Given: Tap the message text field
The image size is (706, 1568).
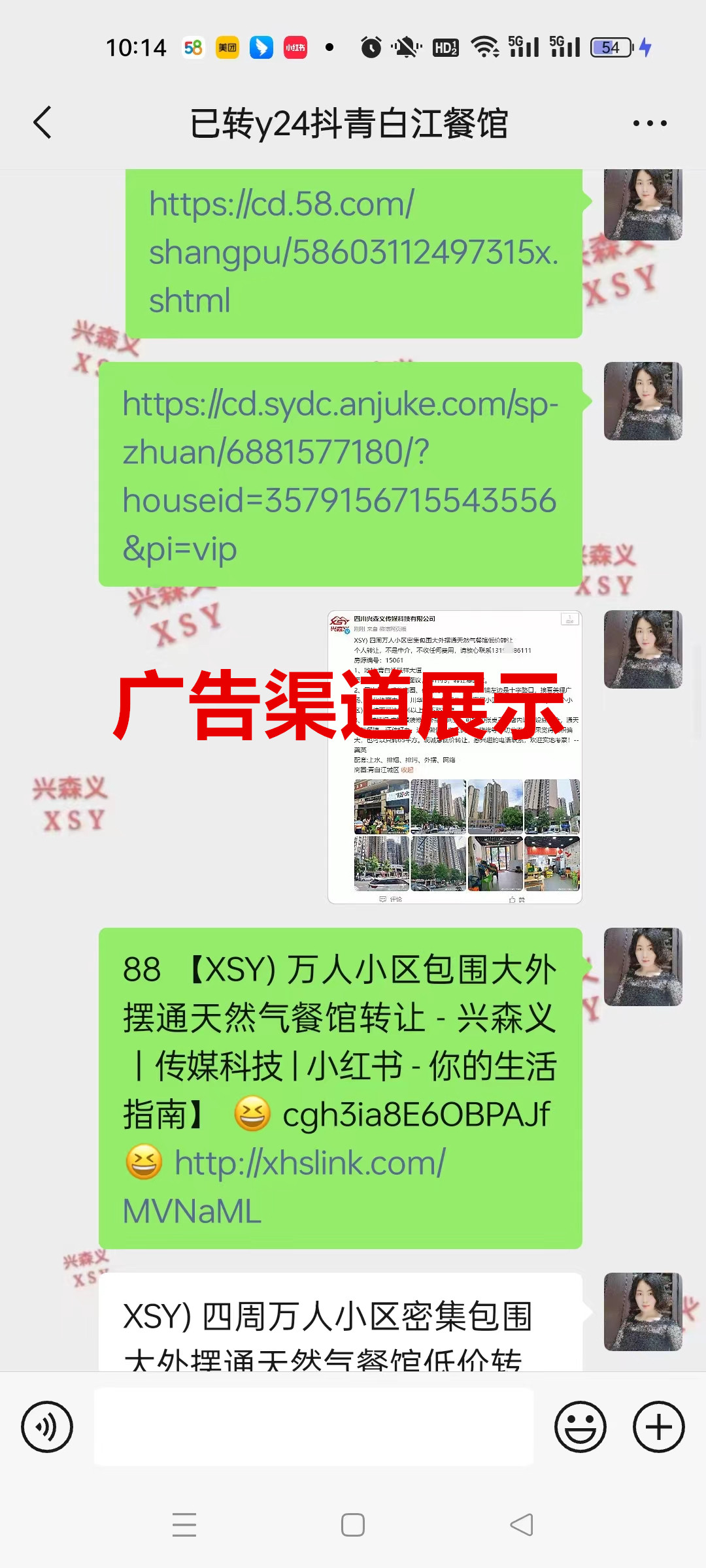Looking at the screenshot, I should pos(314,1426).
